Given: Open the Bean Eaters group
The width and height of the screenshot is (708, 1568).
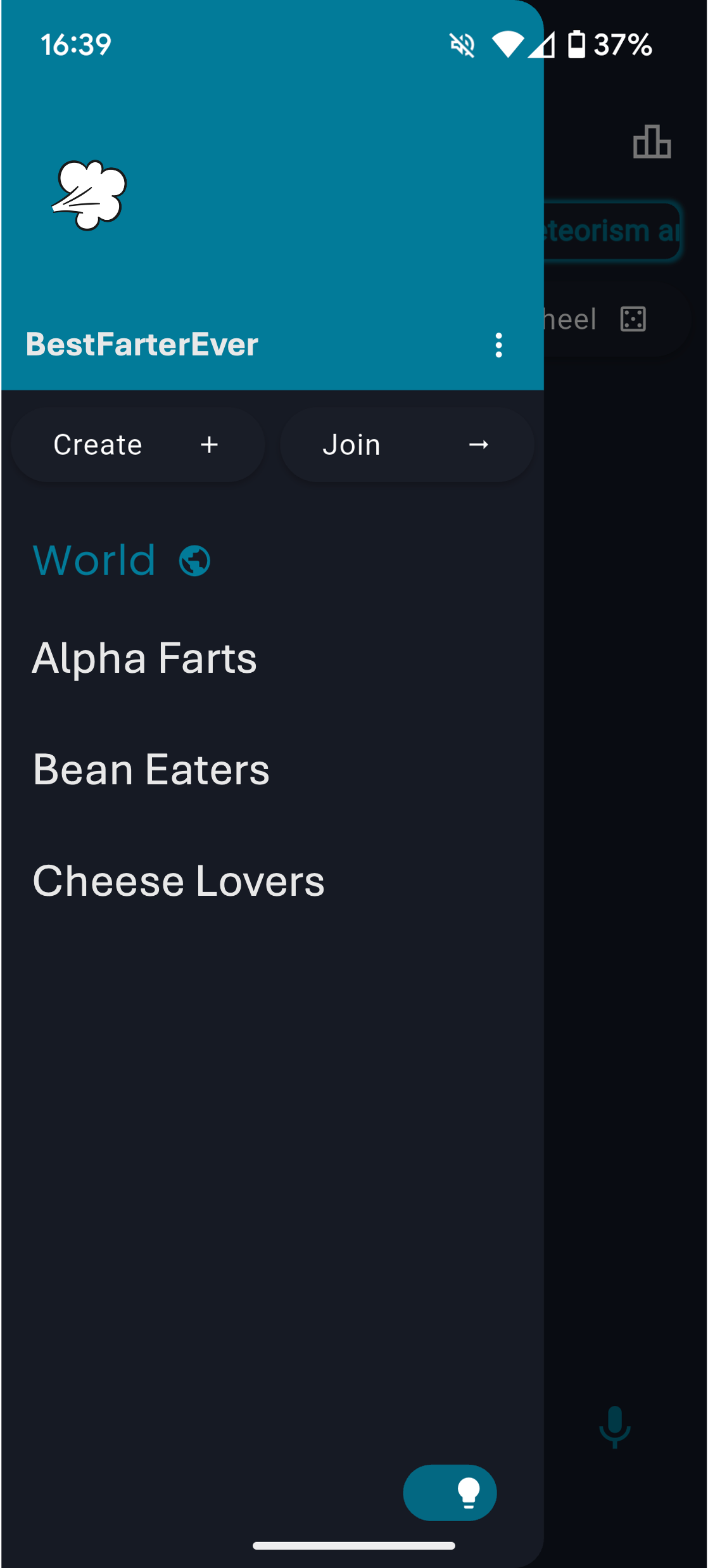Looking at the screenshot, I should pyautogui.click(x=151, y=769).
